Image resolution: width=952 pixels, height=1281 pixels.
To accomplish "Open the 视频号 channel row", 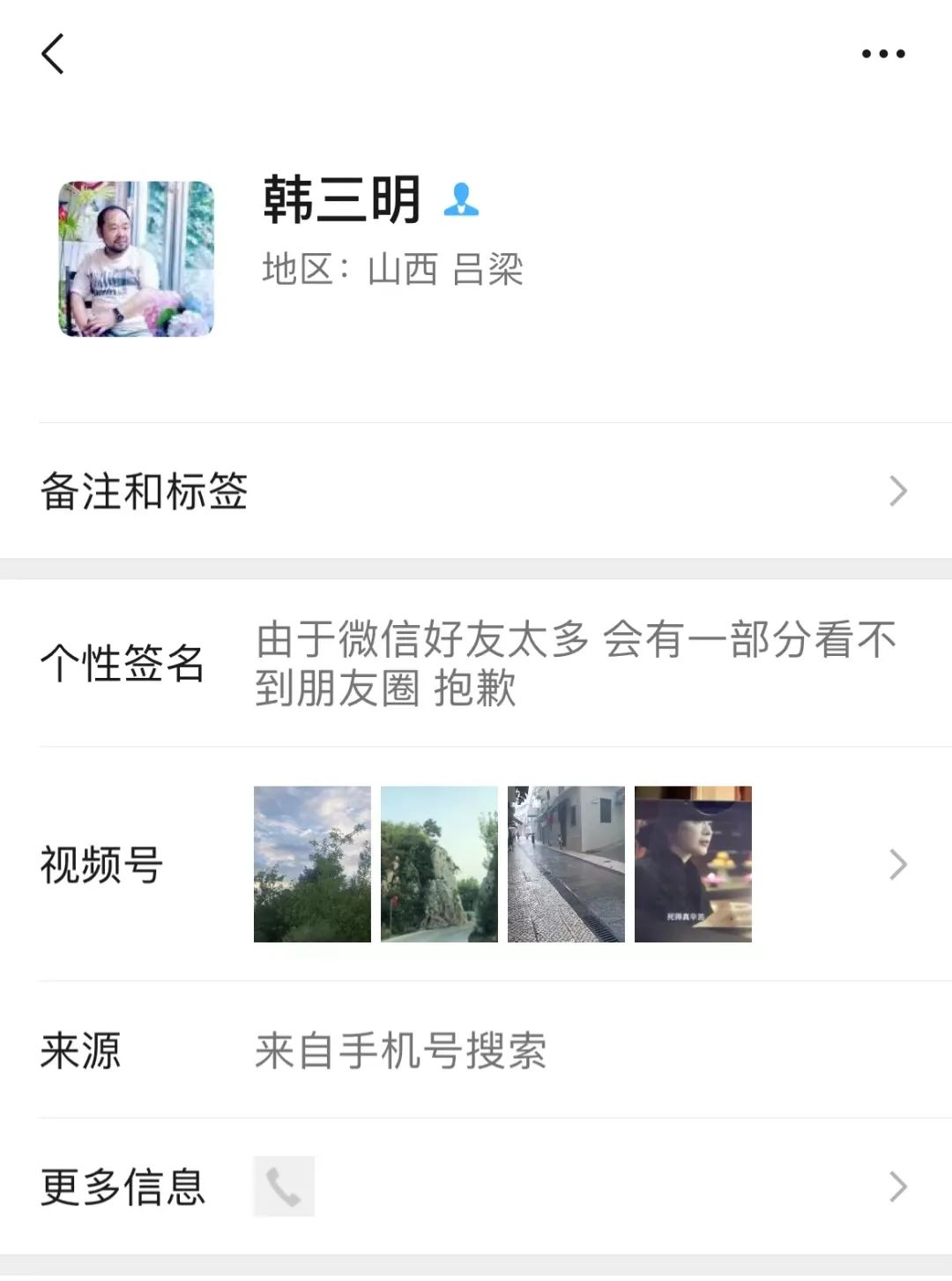I will click(476, 865).
